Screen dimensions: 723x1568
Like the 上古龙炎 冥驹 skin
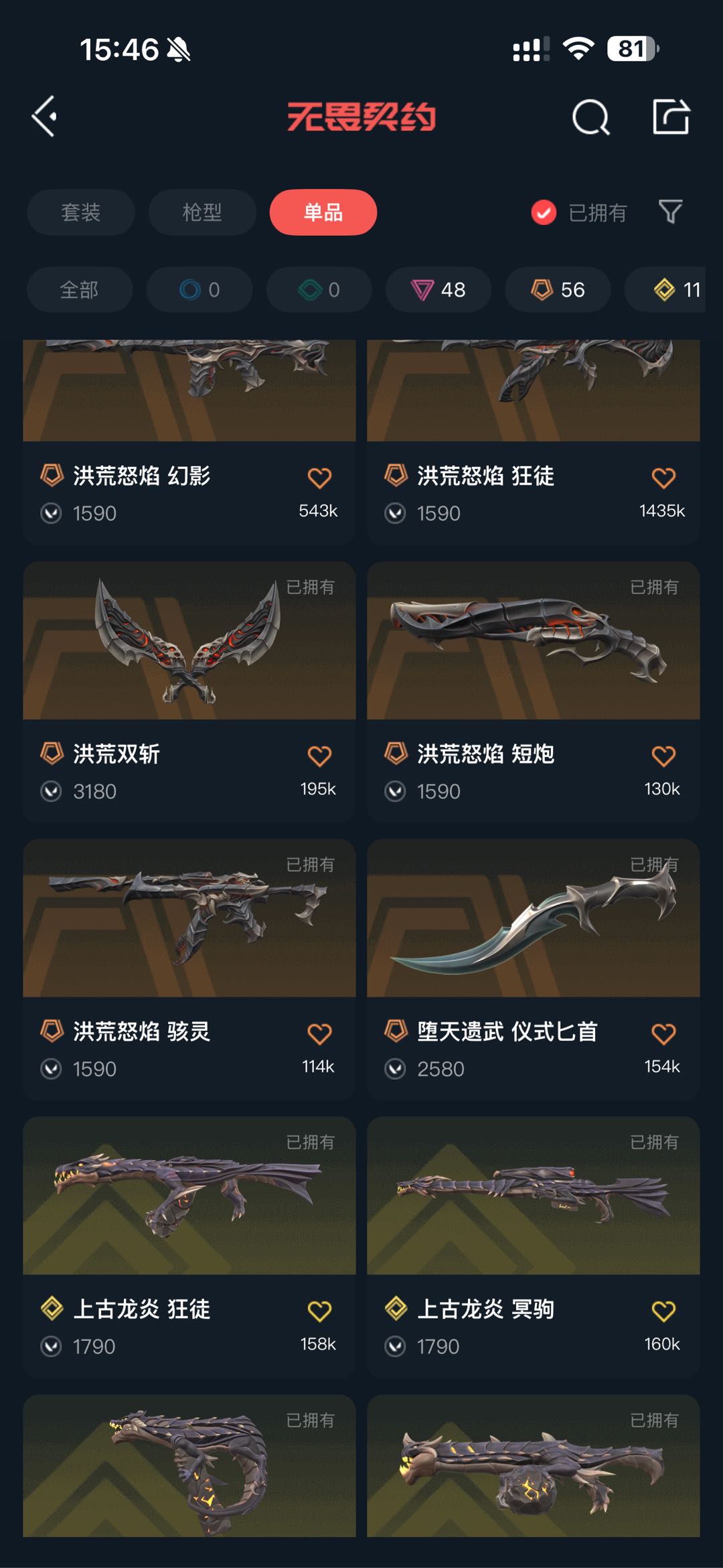point(663,1311)
